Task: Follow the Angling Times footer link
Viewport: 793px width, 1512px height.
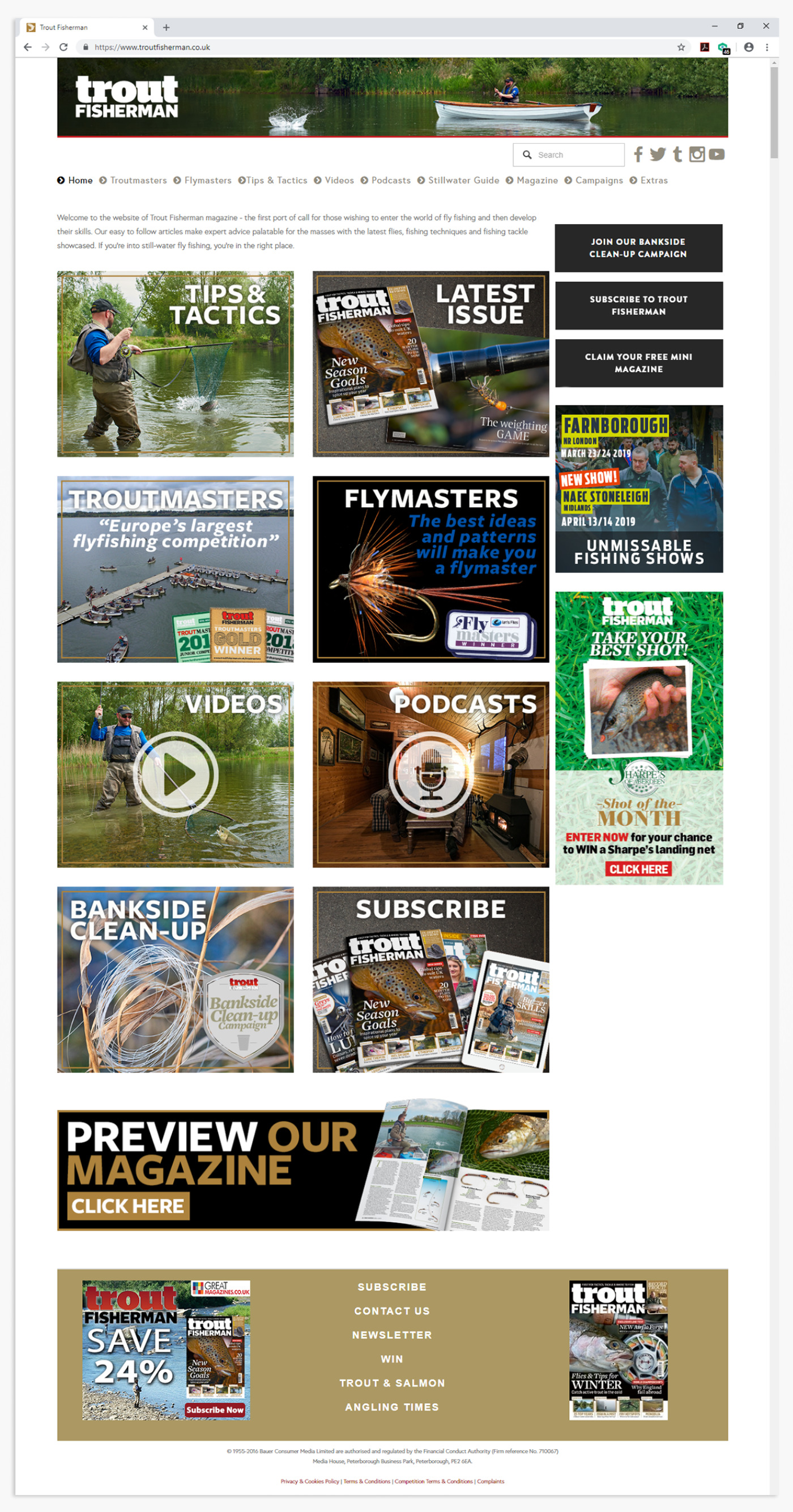Action: click(x=392, y=1407)
